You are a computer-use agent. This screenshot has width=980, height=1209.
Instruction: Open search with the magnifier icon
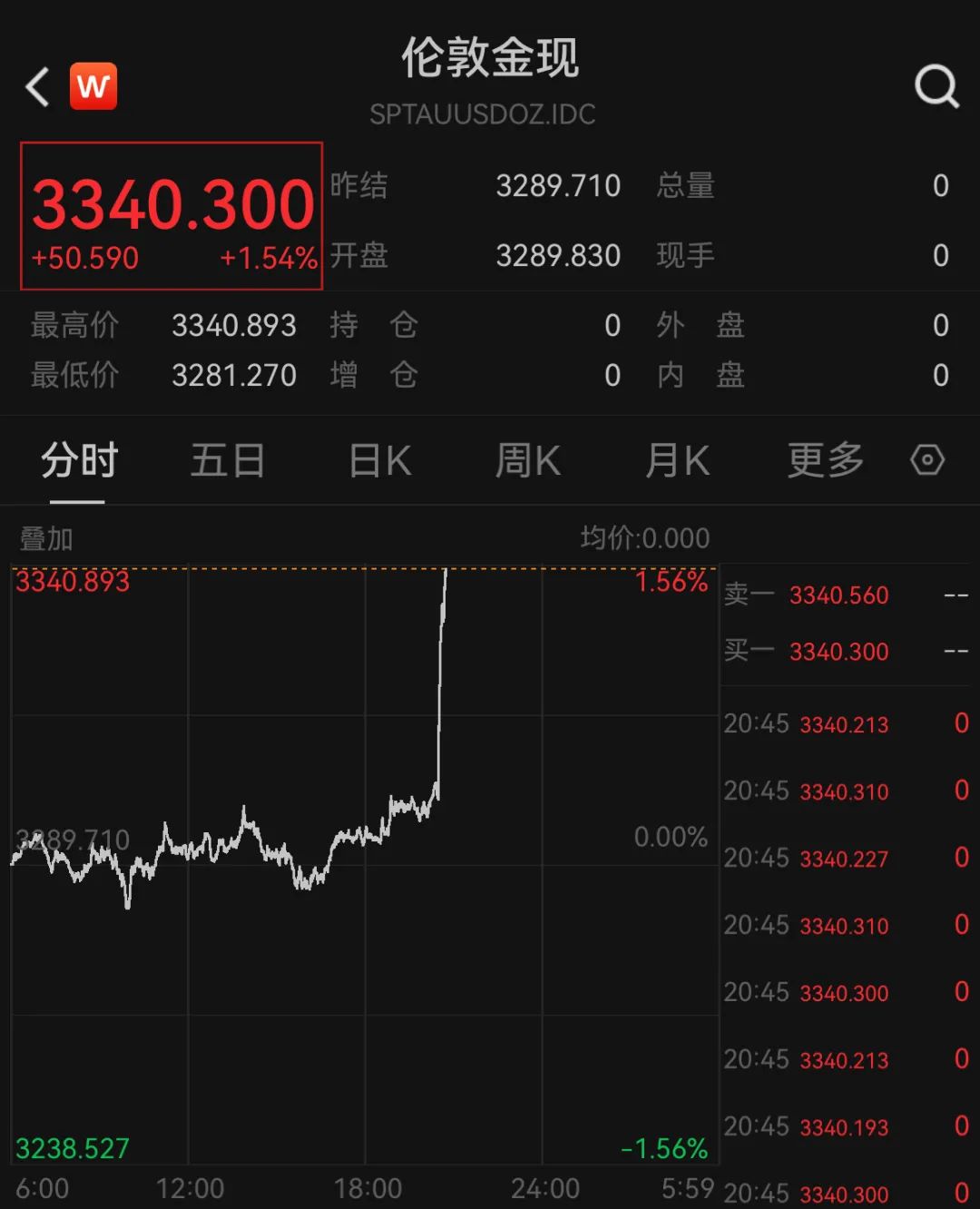[936, 87]
